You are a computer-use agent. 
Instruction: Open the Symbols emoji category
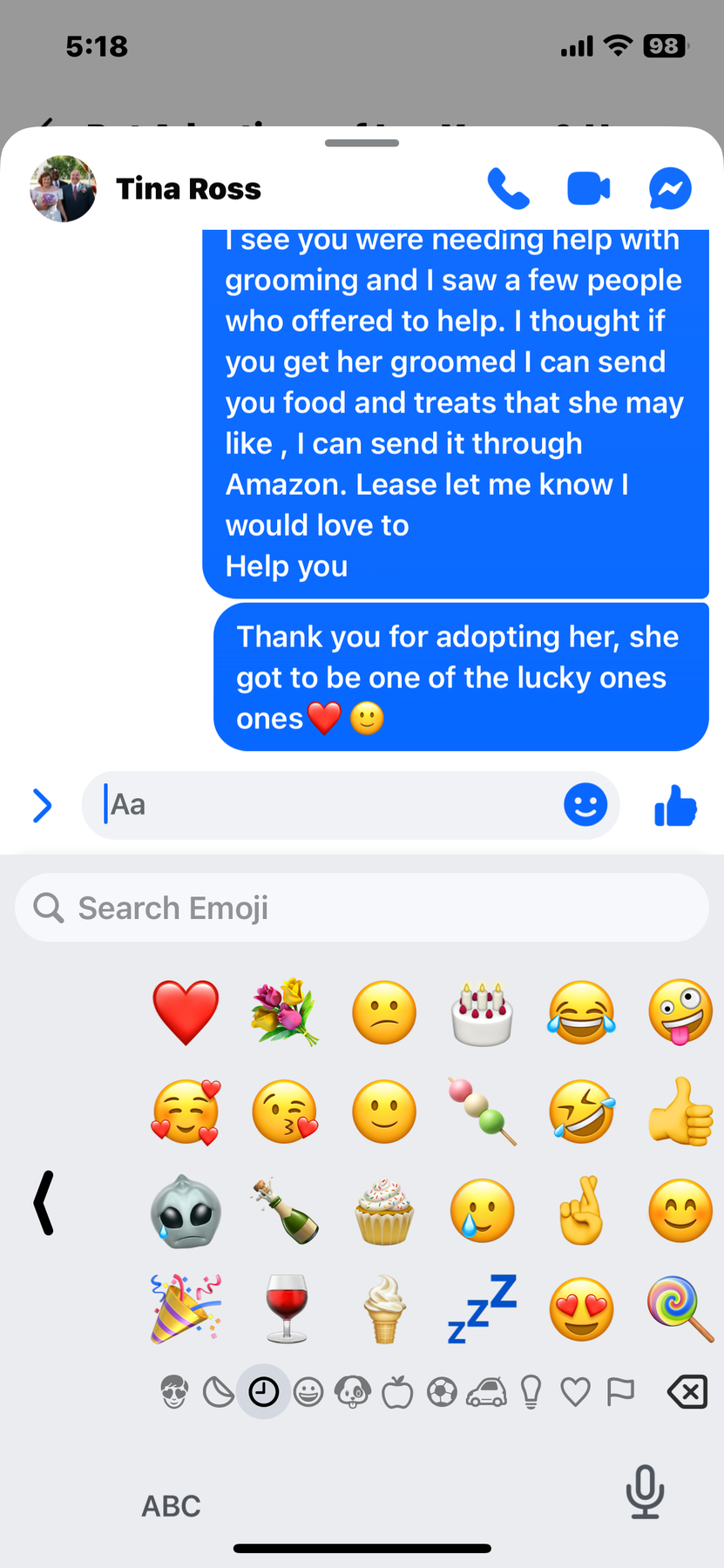tap(575, 1391)
